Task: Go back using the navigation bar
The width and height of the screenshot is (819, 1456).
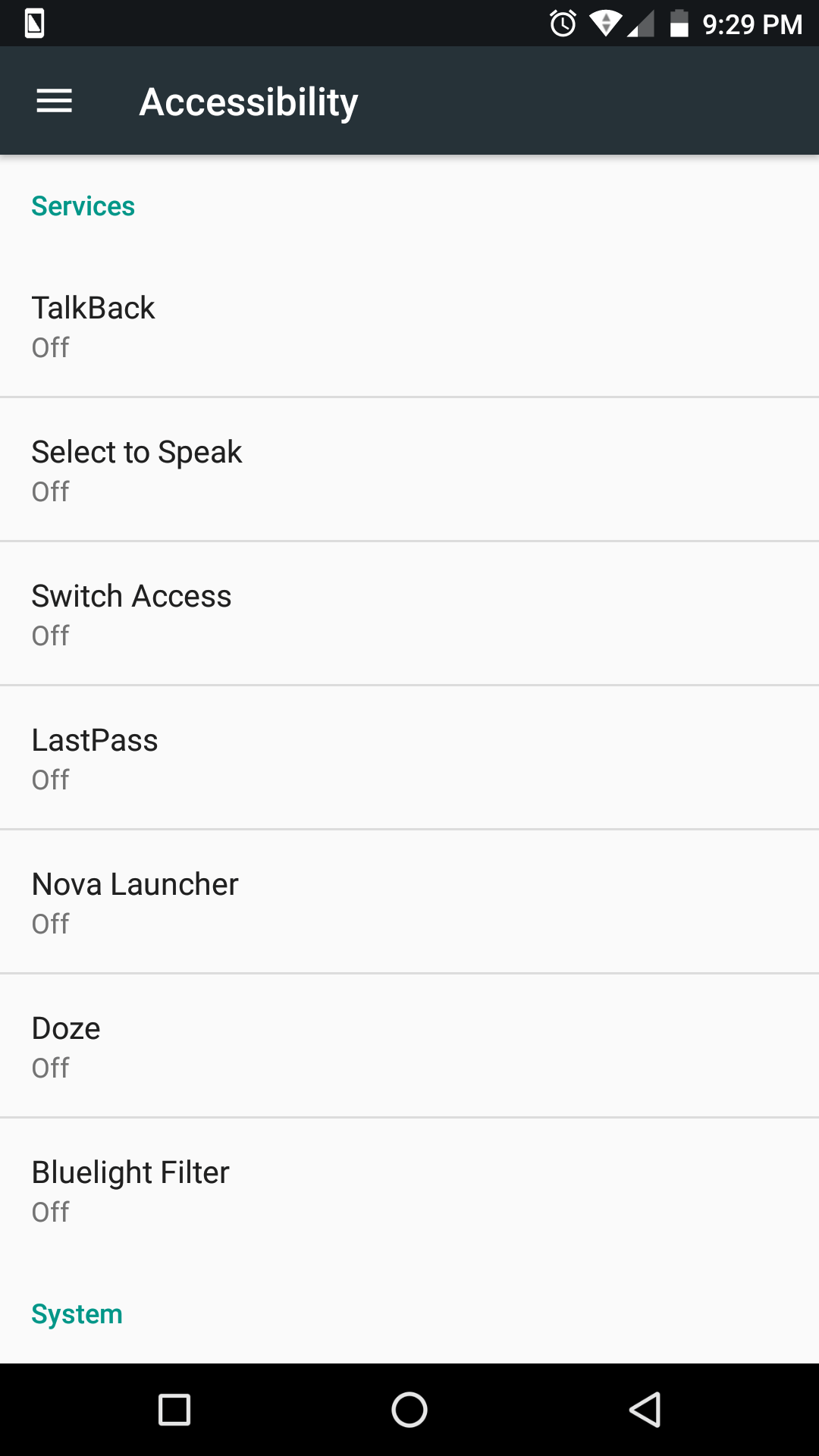Action: coord(645,1410)
